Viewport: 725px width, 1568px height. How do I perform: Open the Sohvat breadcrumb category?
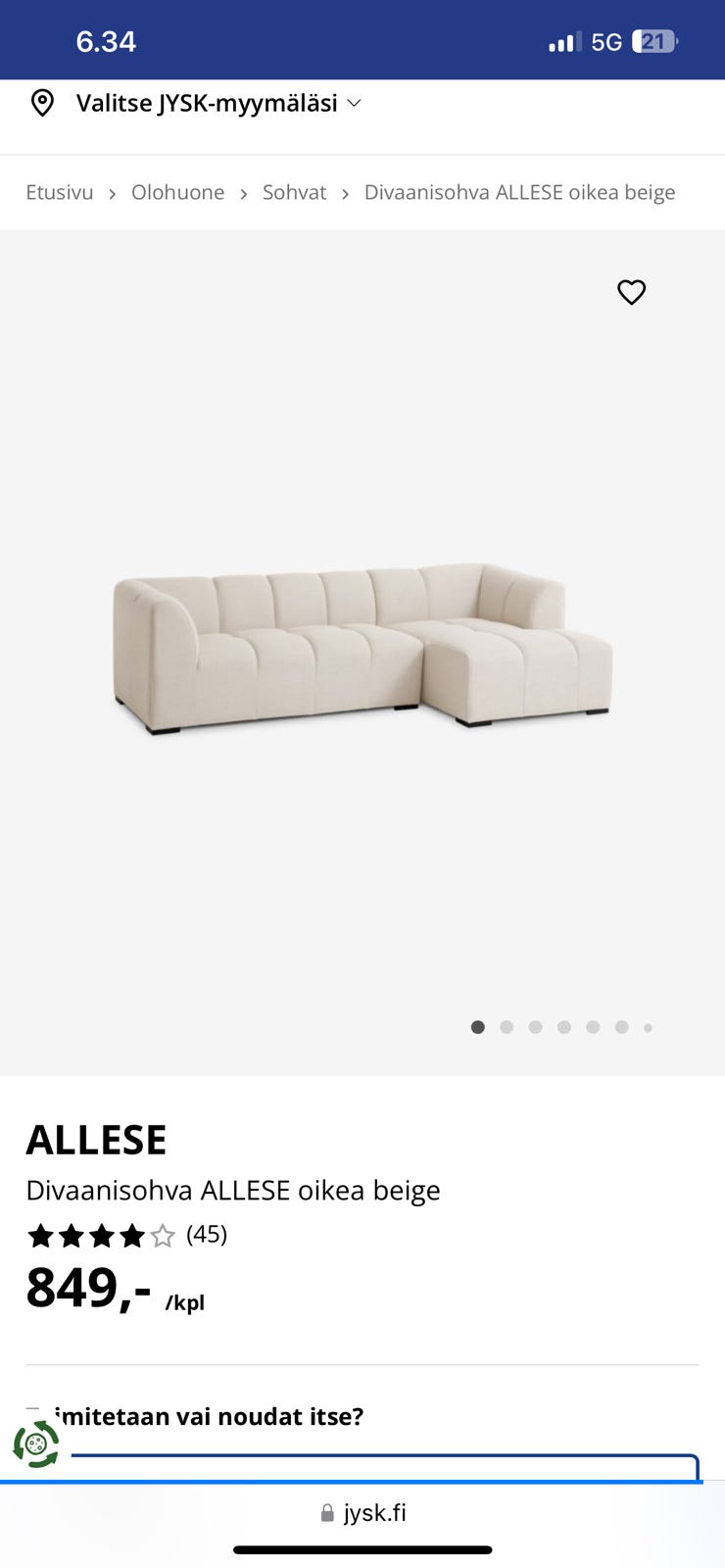(x=294, y=192)
